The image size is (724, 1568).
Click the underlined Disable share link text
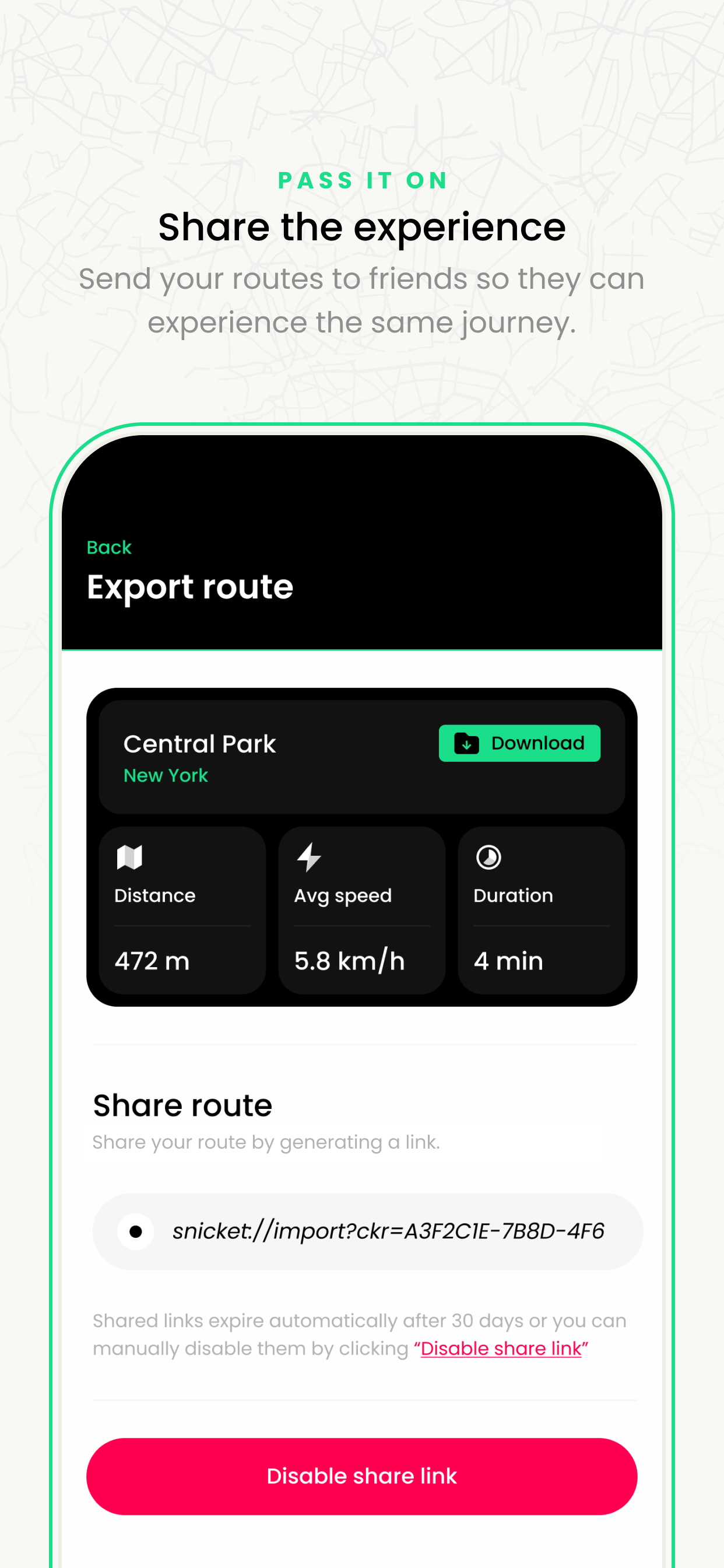coord(501,1348)
